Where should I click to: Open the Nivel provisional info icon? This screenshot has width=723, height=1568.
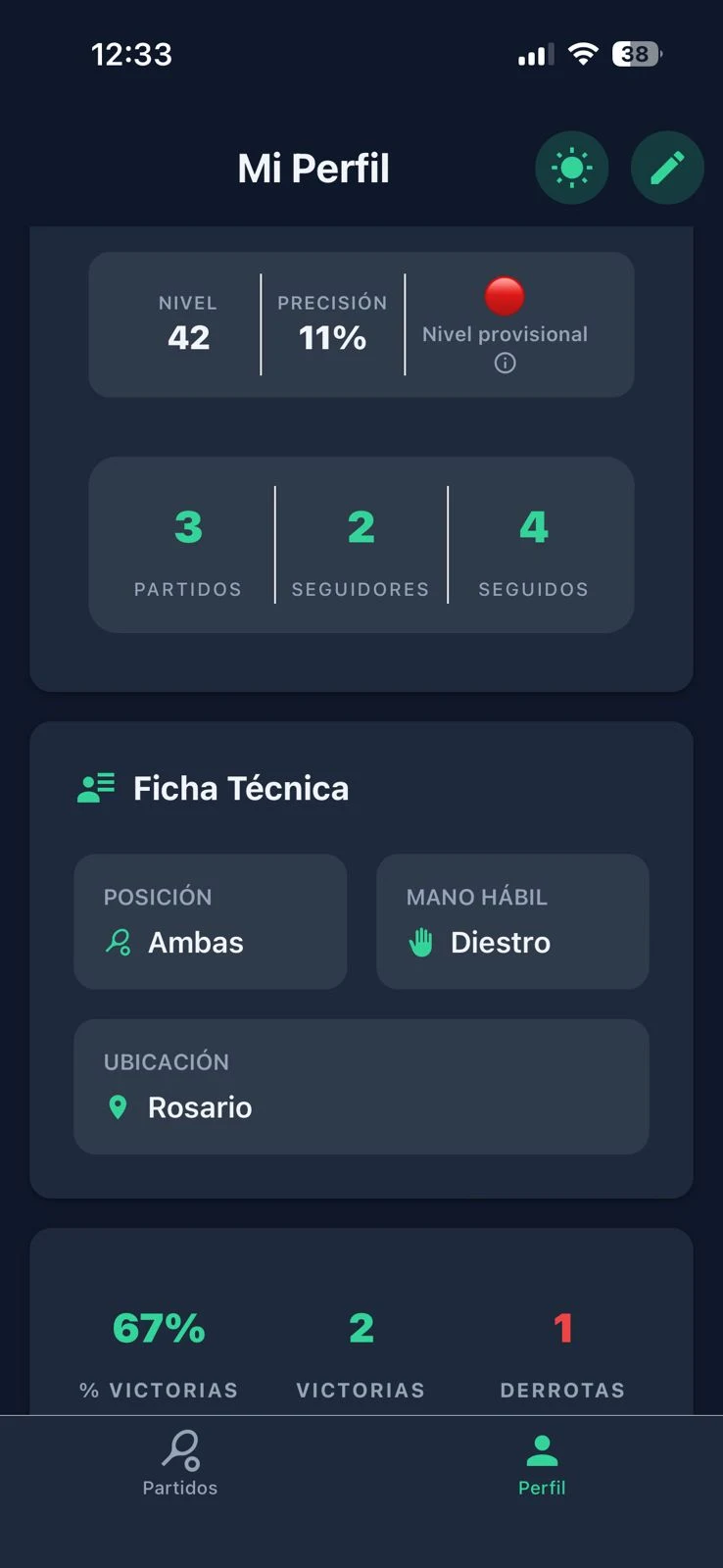[505, 364]
